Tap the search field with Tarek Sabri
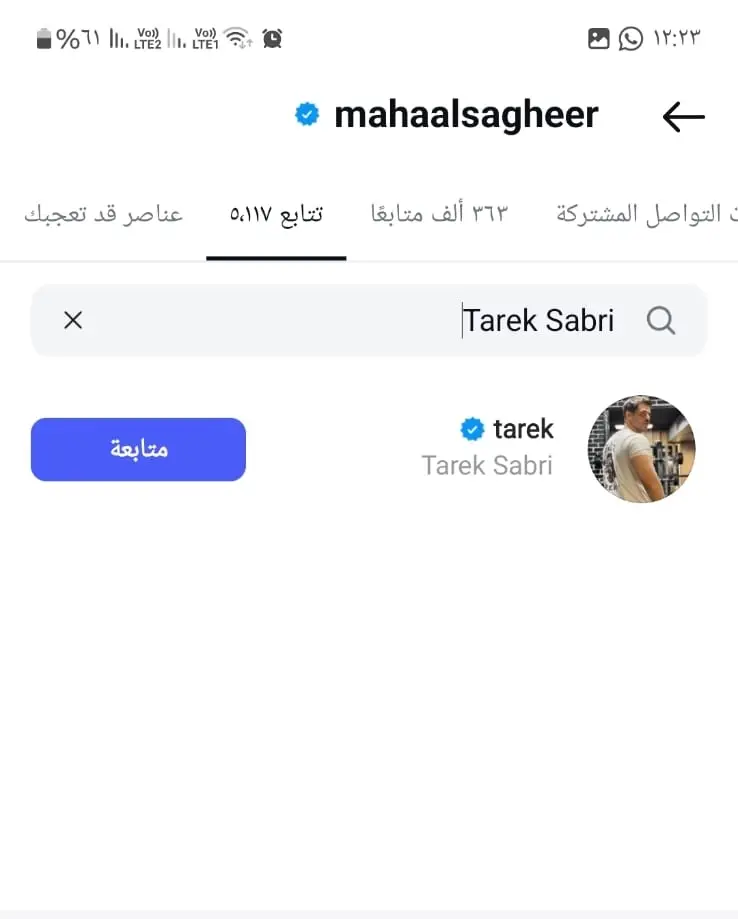738x919 pixels. tap(400, 320)
